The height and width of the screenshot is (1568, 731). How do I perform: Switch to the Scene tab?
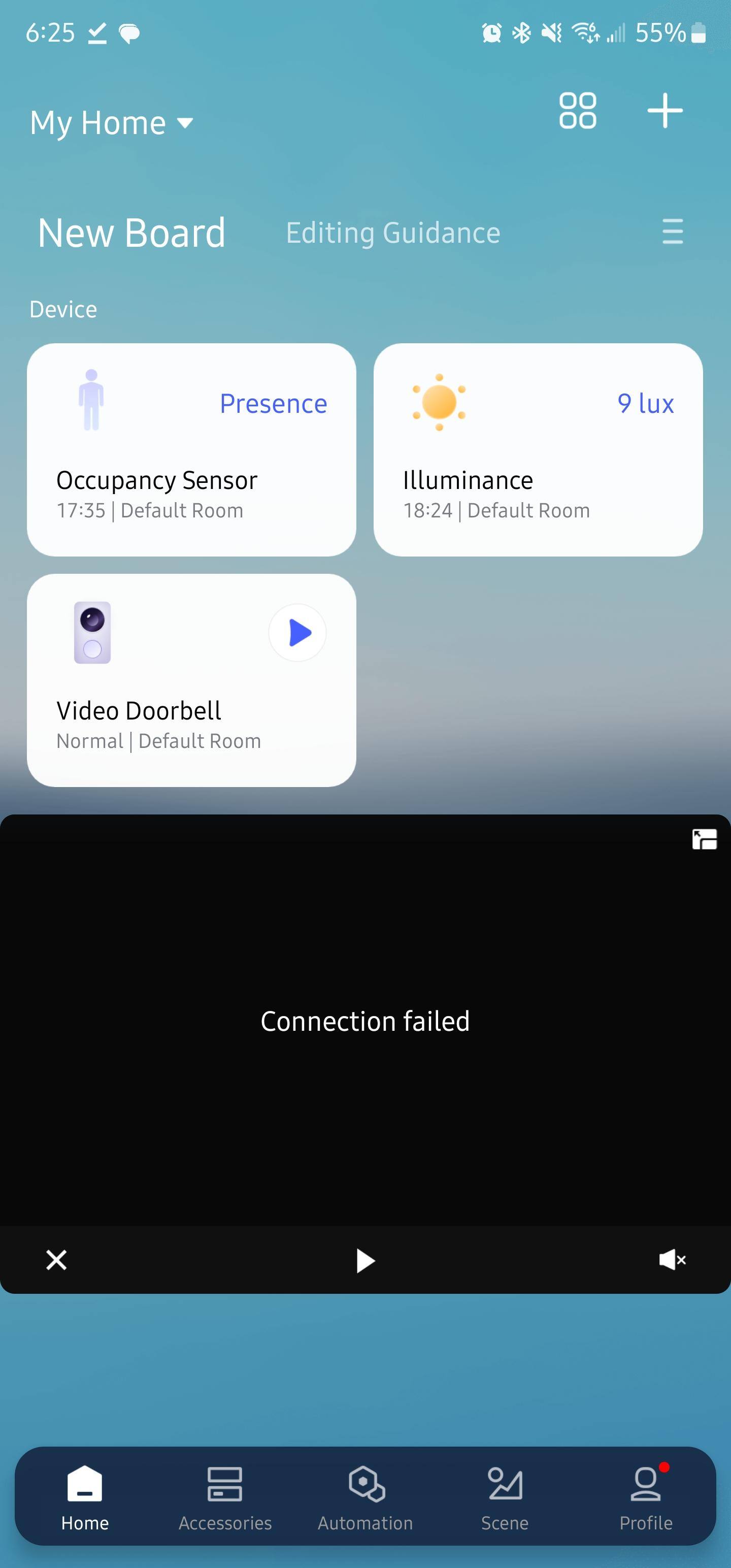coord(505,1497)
